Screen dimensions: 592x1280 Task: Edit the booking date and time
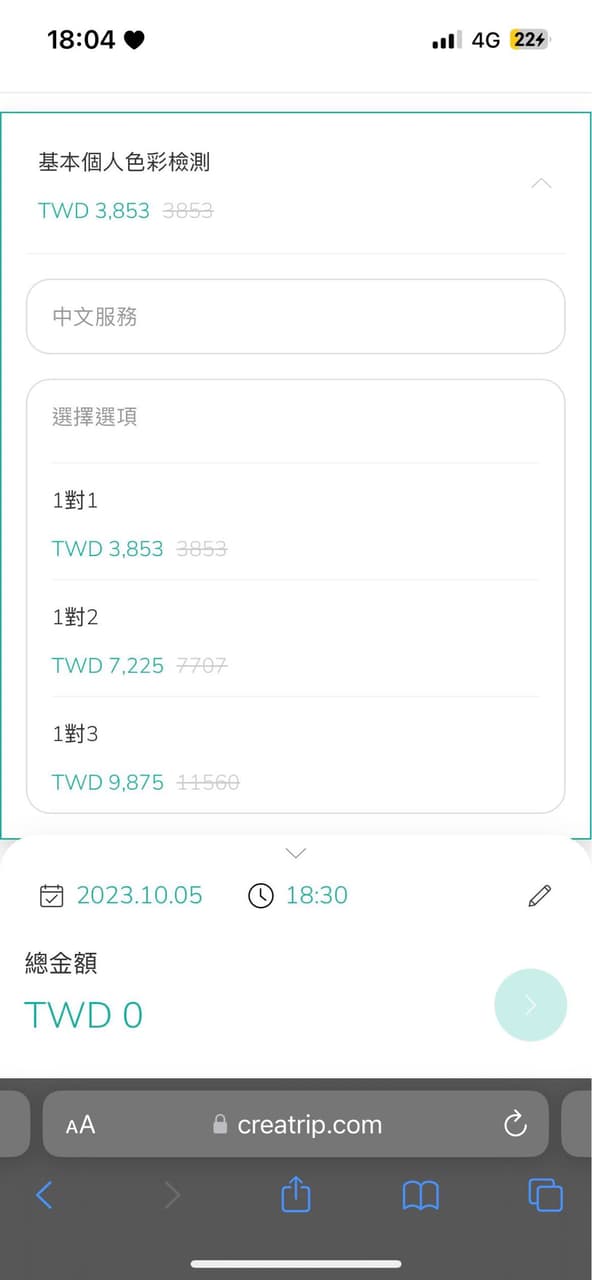539,895
